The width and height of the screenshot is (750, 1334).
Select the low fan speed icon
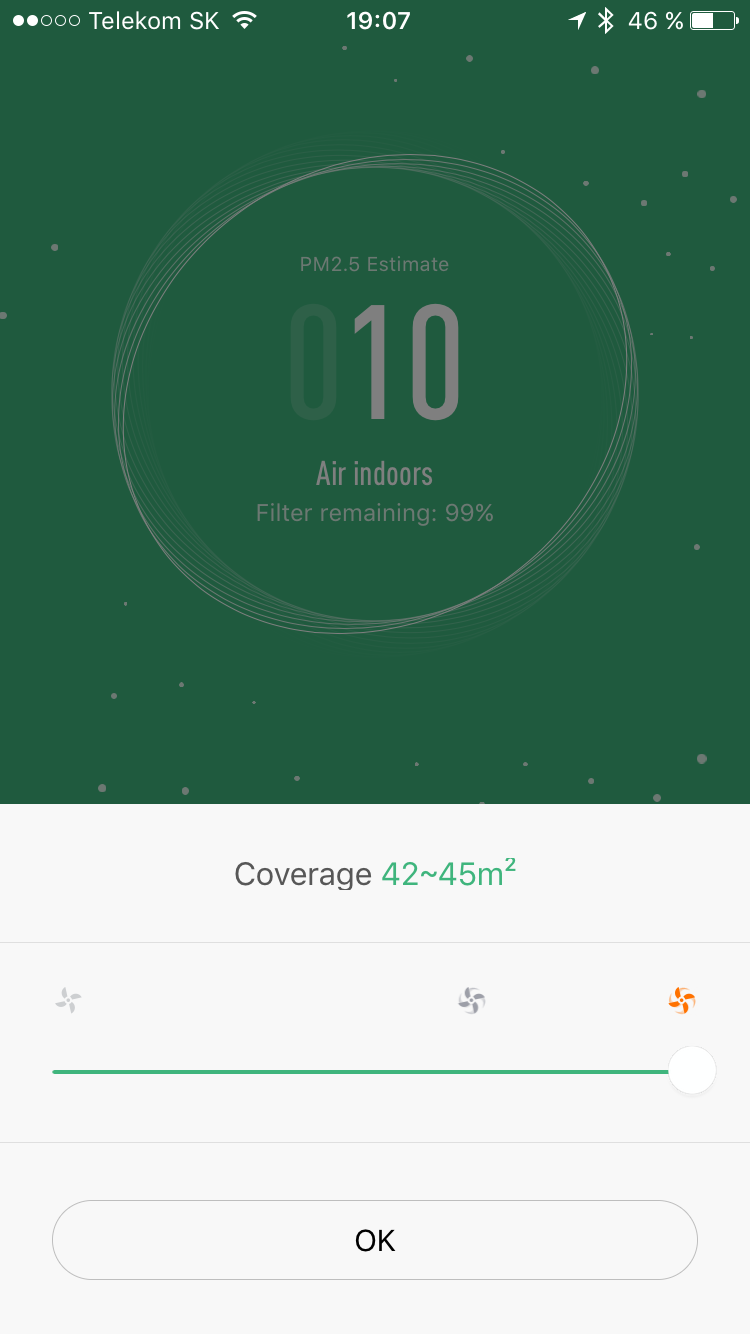tap(67, 999)
